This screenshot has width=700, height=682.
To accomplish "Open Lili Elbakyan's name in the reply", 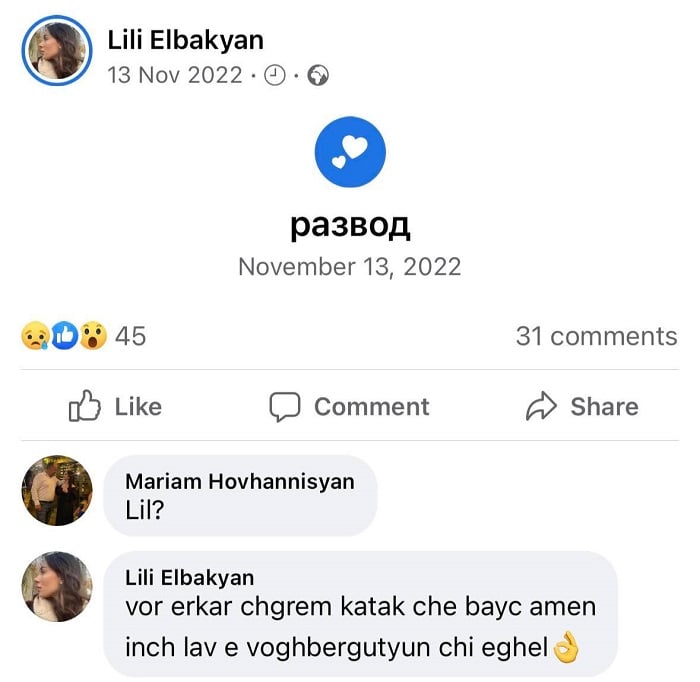I will click(x=189, y=578).
